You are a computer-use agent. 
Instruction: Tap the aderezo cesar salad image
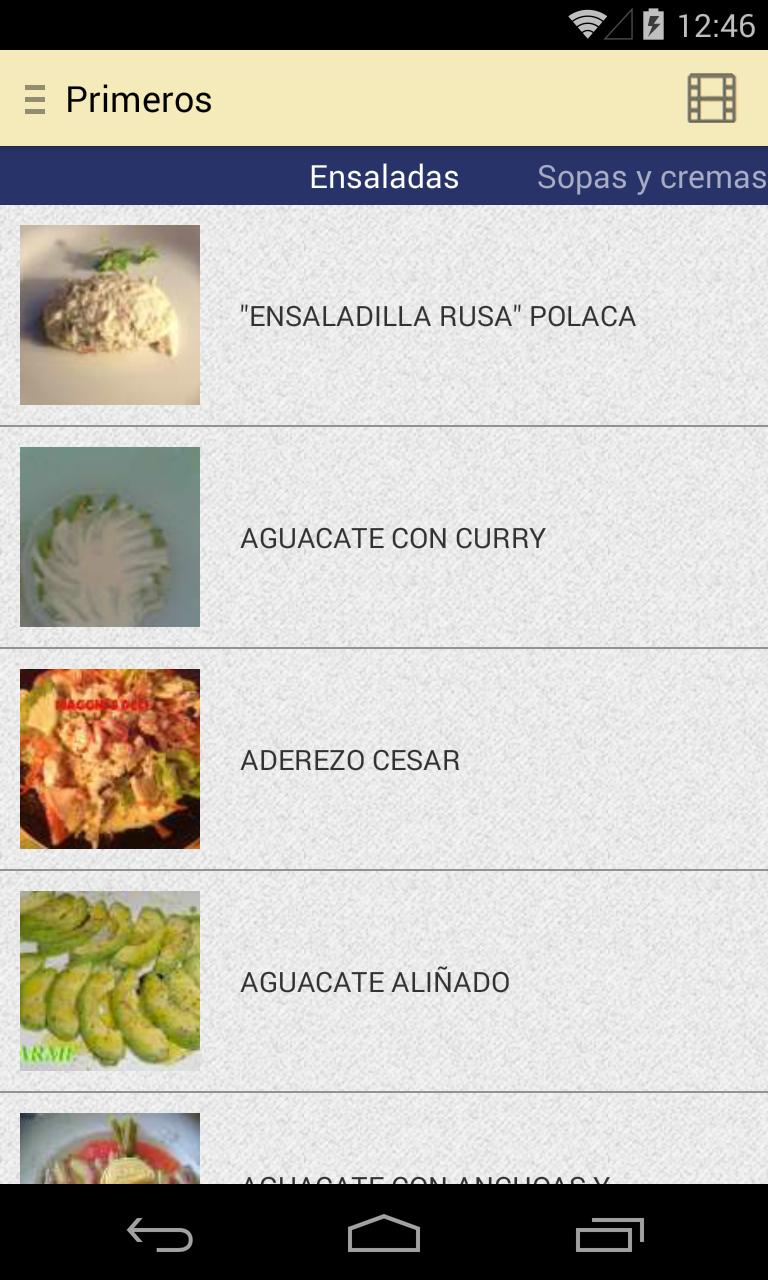110,759
